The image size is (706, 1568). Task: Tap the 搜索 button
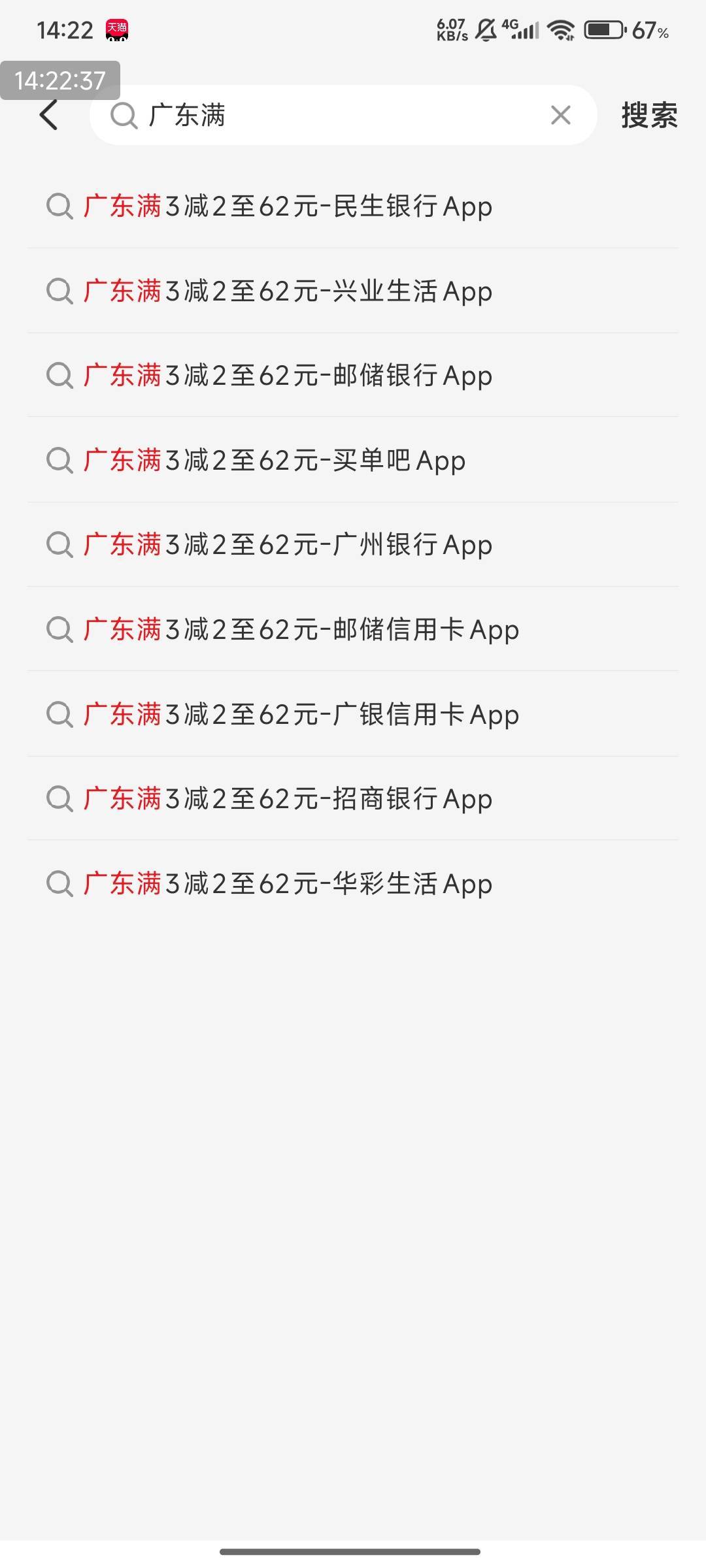(x=649, y=115)
